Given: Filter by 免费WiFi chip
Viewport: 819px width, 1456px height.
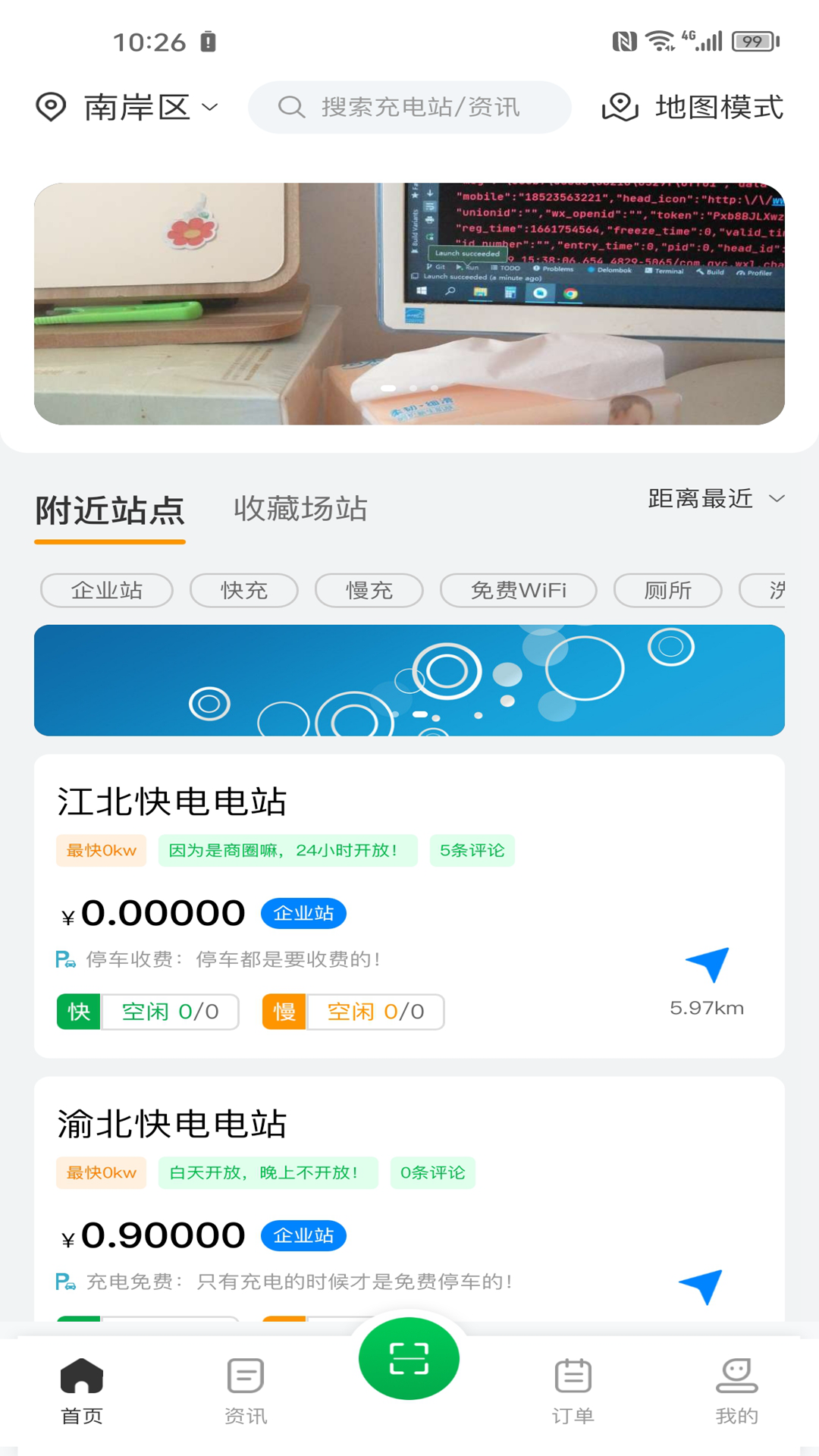Looking at the screenshot, I should [x=518, y=590].
